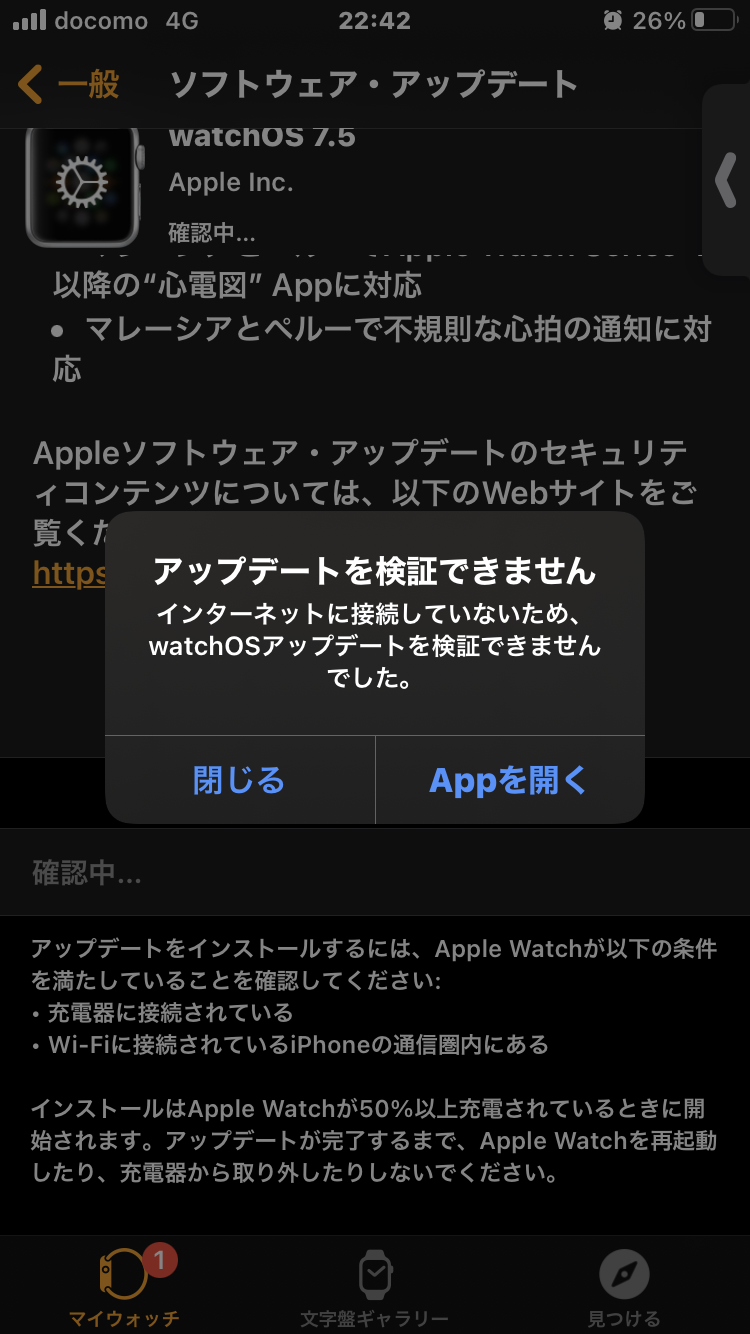This screenshot has height=1334, width=750.
Task: Switch to the マイウォッチ tab
Action: pyautogui.click(x=124, y=1287)
